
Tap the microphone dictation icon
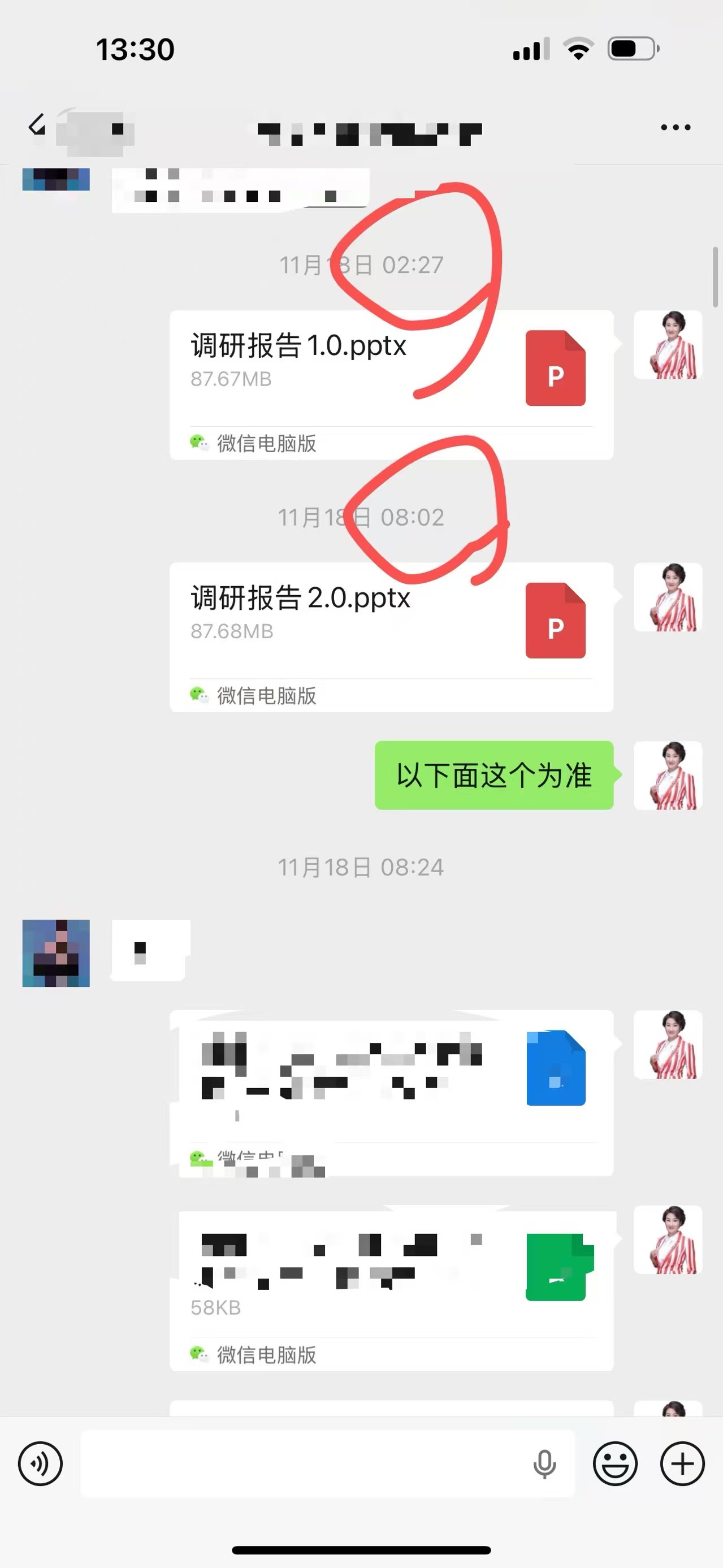(x=544, y=1464)
